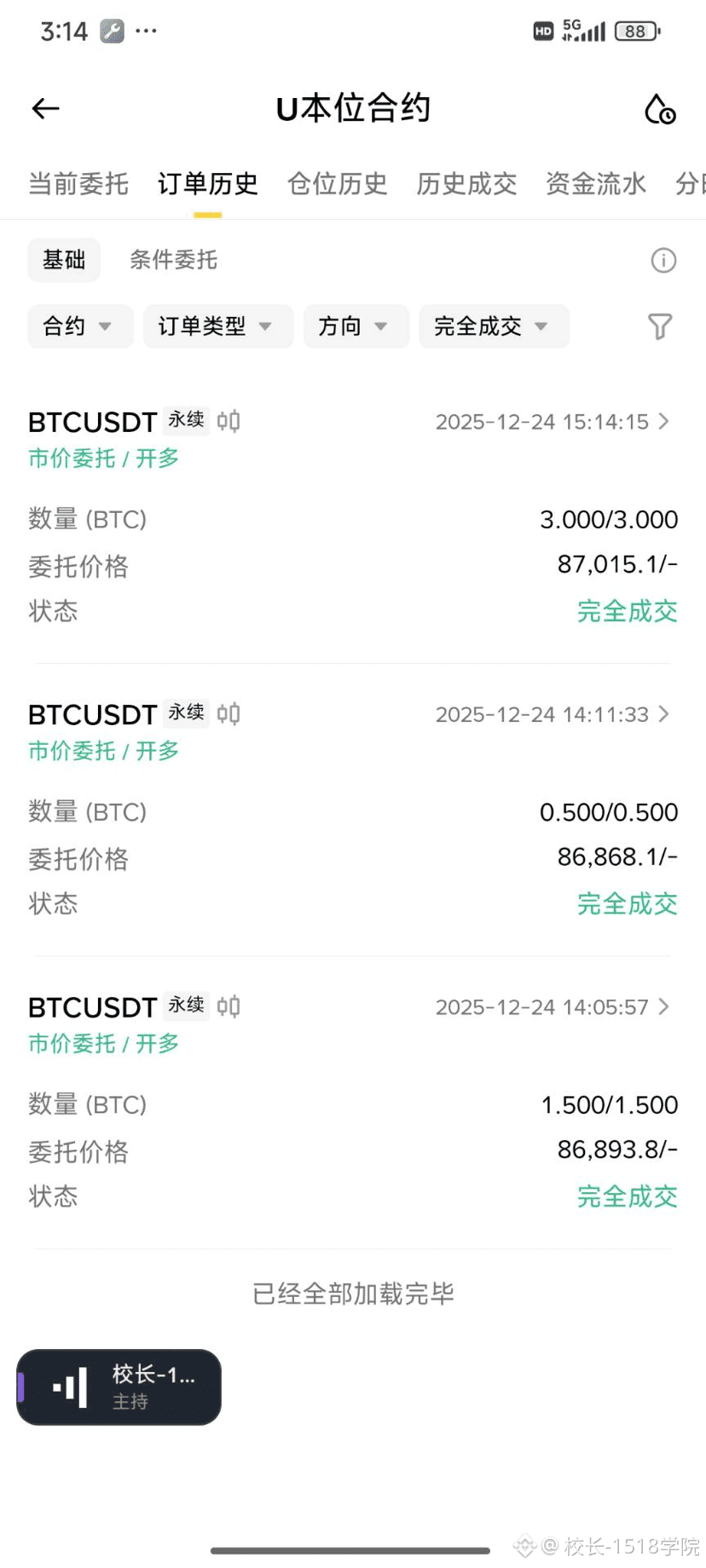Tap the info icon beside 条件委托
Image resolution: width=706 pixels, height=1568 pixels.
tap(663, 261)
